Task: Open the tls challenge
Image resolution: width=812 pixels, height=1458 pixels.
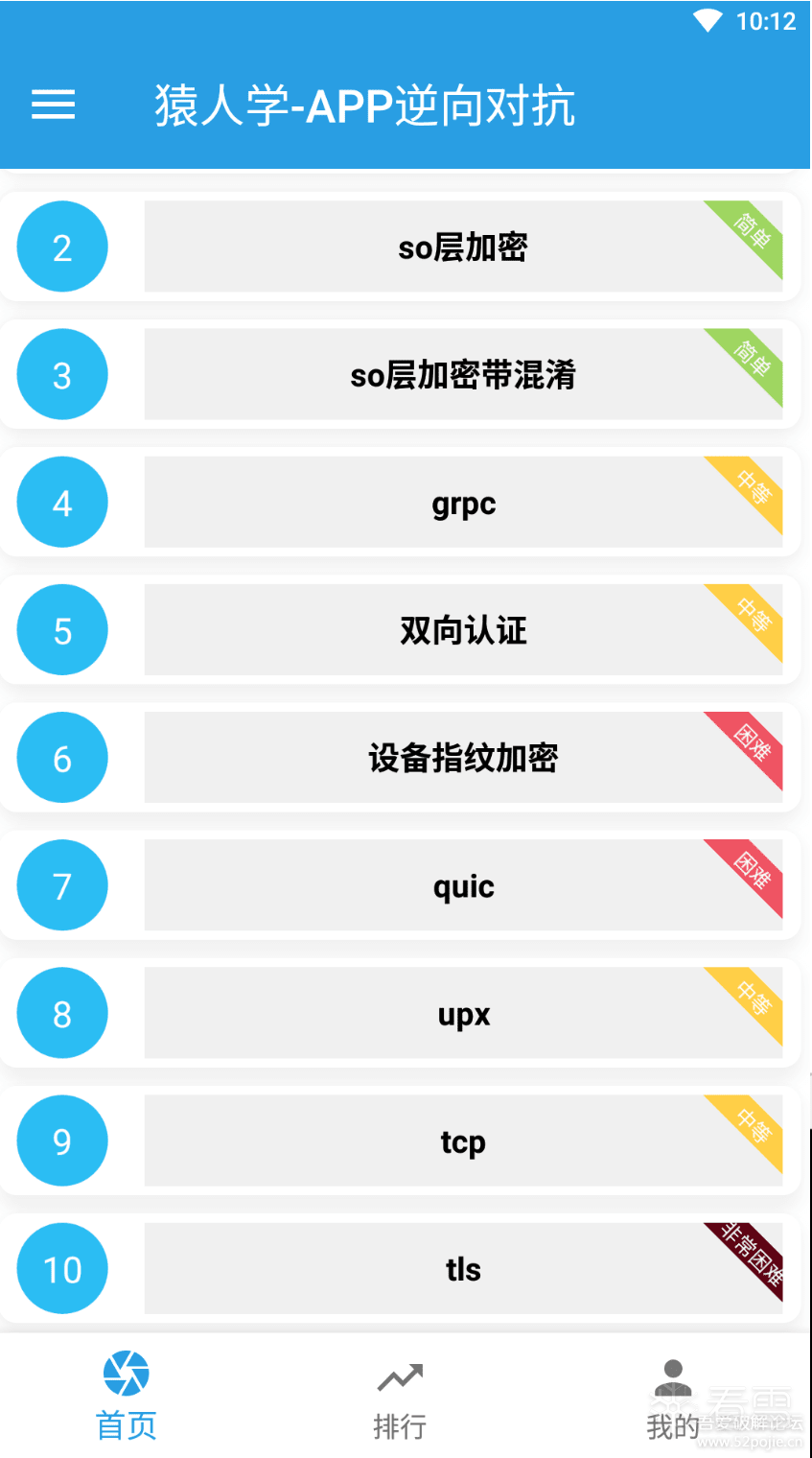Action: pos(463,1269)
